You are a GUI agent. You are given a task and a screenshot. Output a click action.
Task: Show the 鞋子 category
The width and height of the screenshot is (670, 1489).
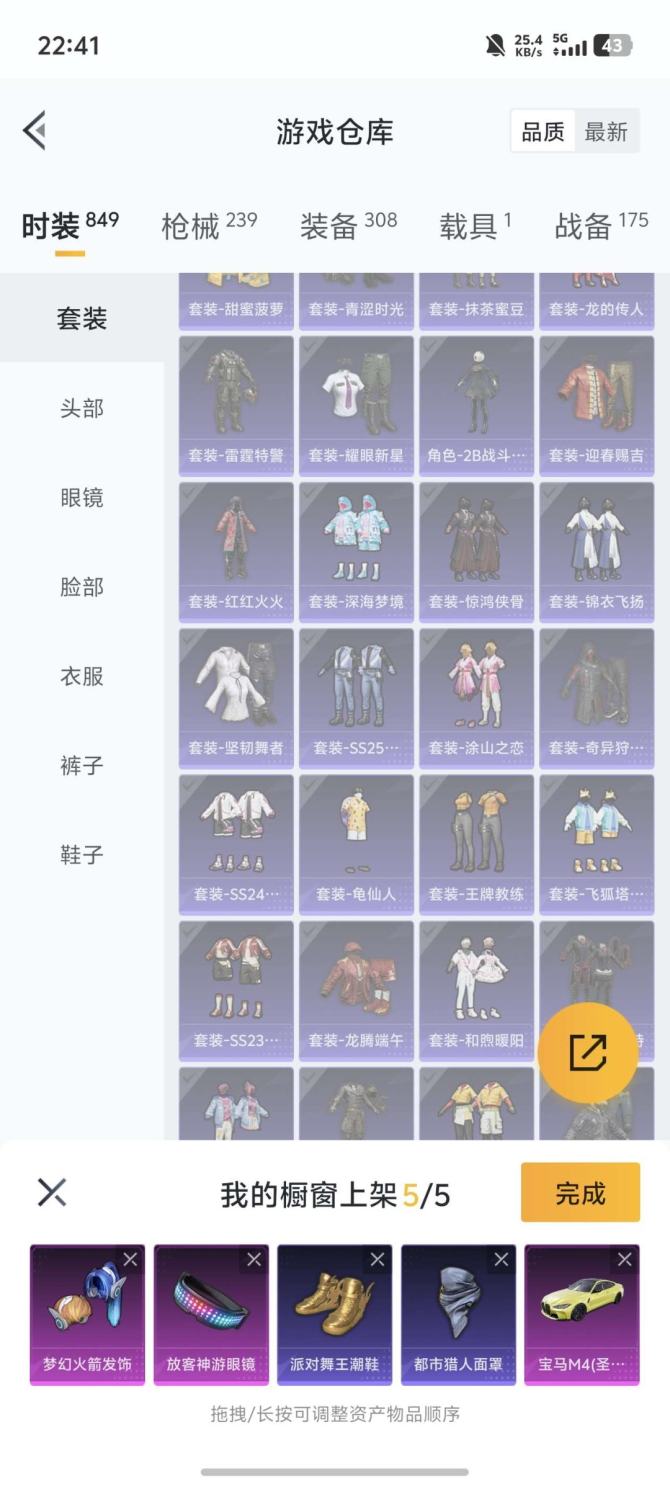tap(81, 855)
